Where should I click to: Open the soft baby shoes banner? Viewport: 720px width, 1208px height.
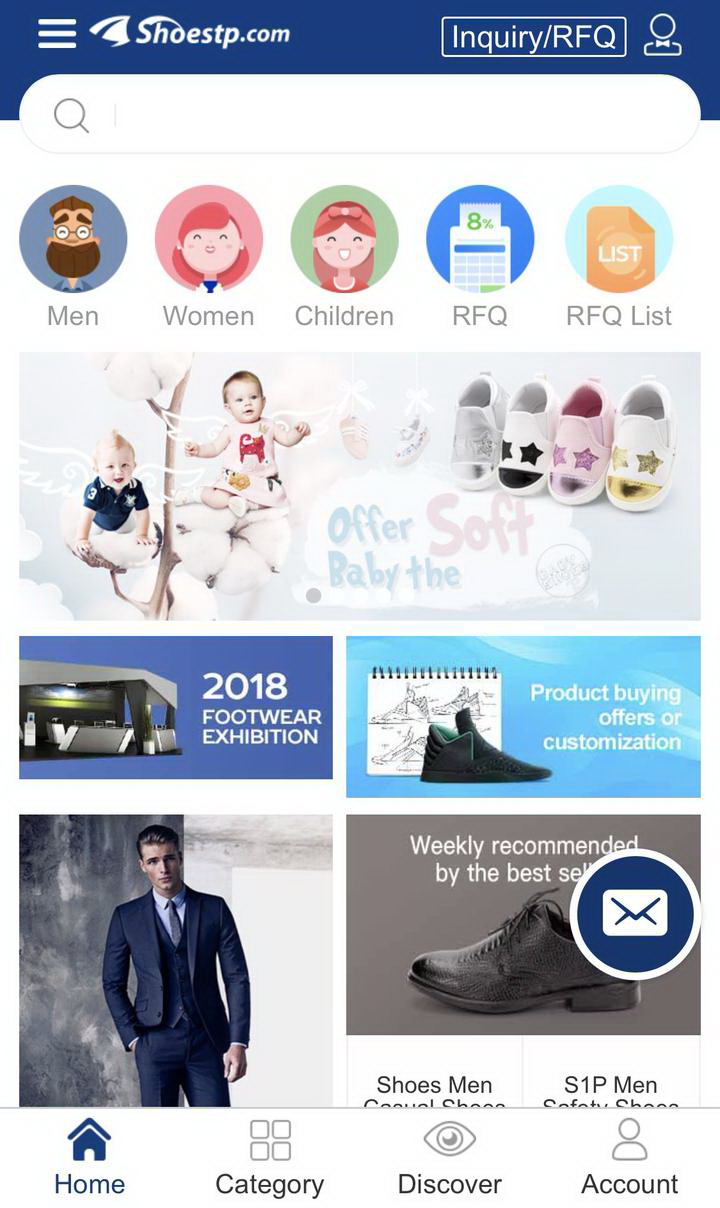click(360, 486)
